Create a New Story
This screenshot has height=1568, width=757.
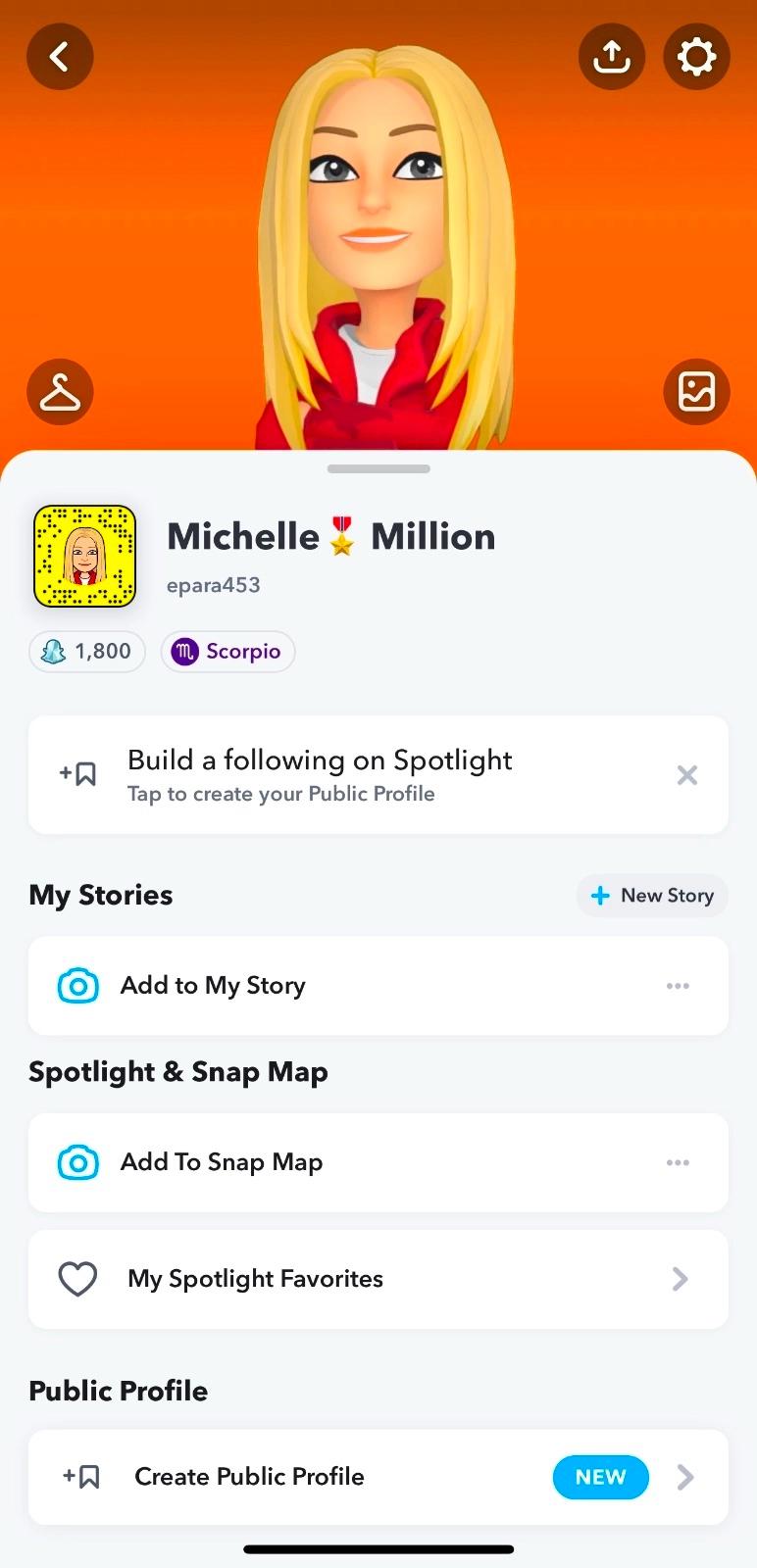(652, 896)
